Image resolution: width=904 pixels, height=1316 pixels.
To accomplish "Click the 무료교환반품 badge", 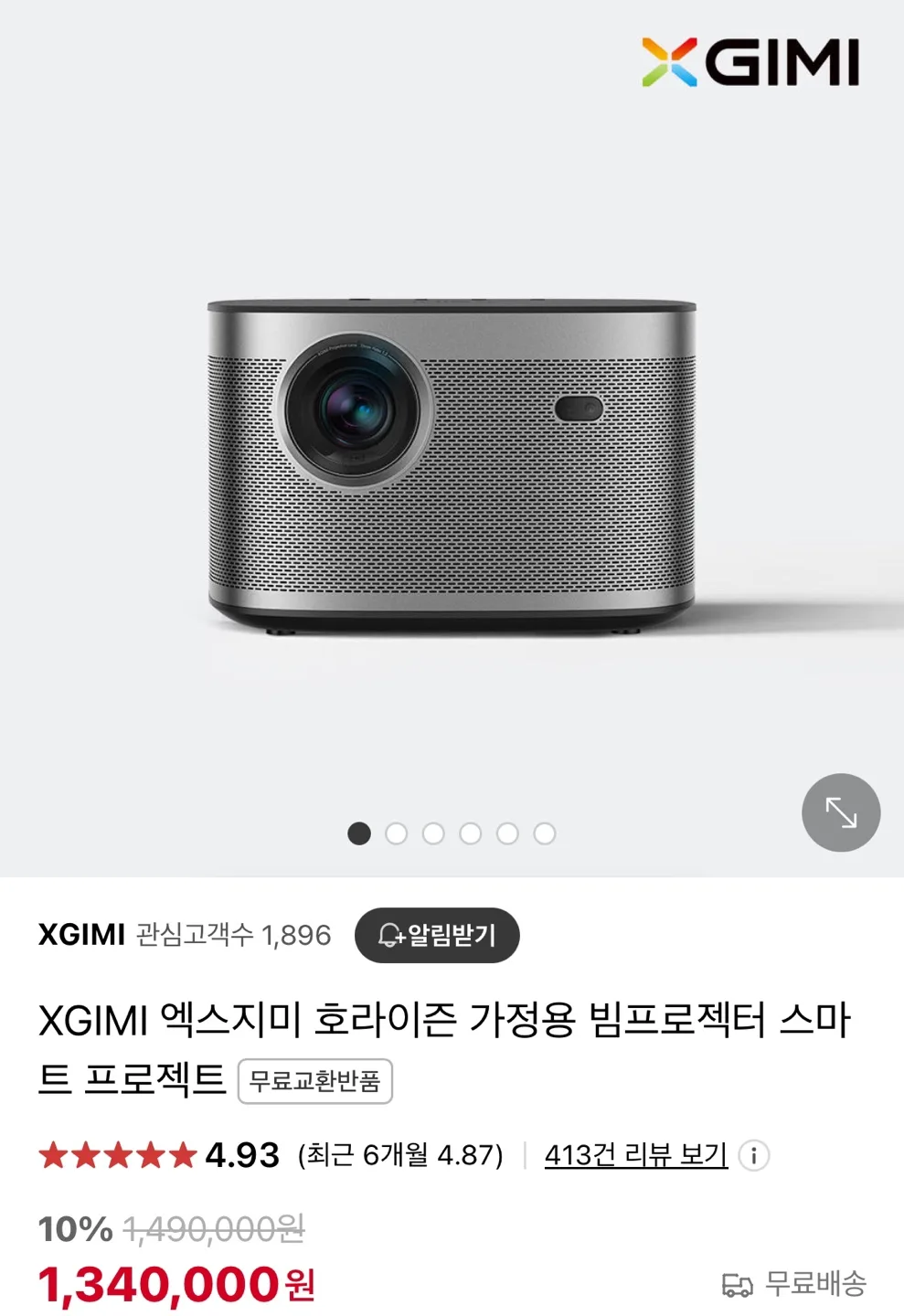I will (x=314, y=1081).
